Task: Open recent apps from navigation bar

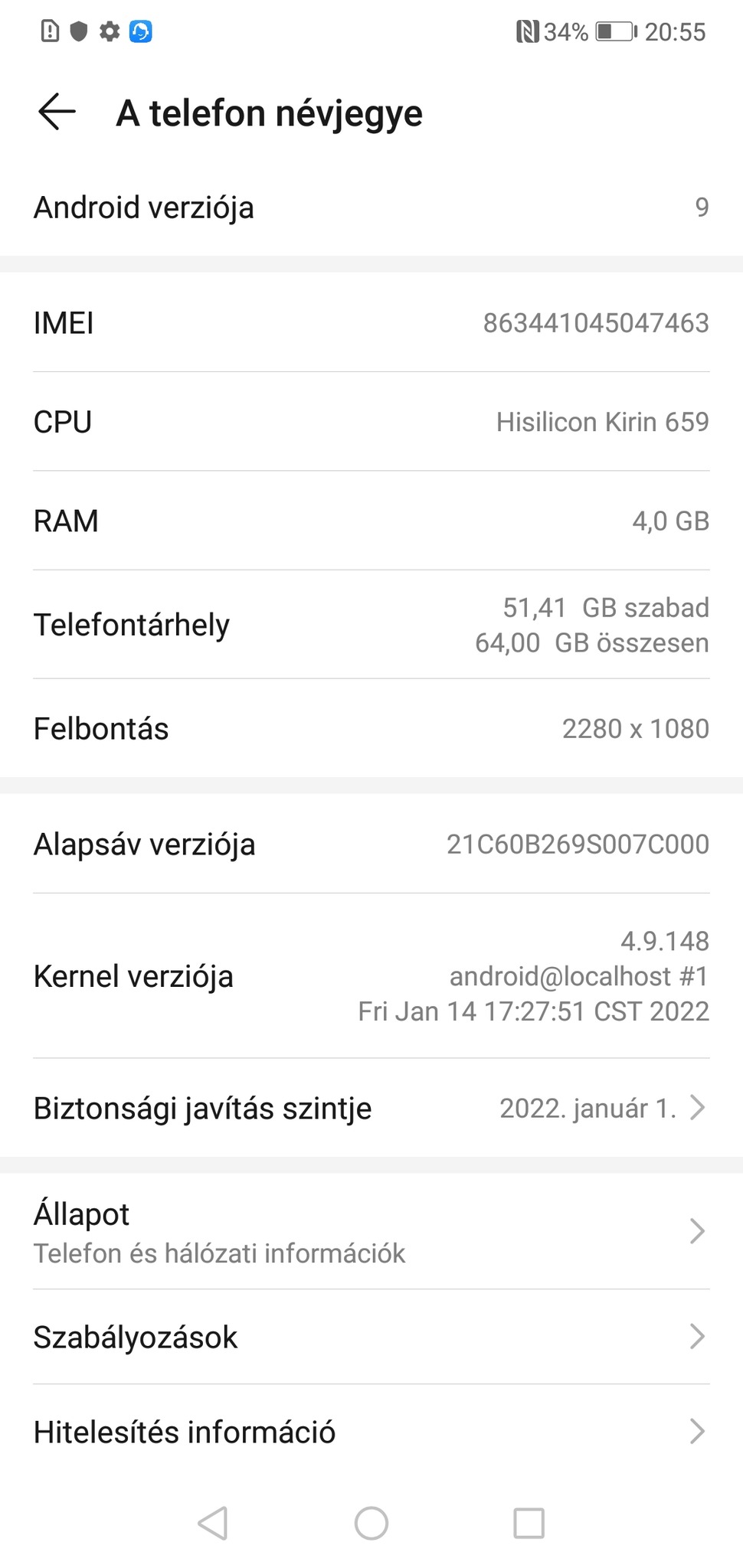Action: 529,1523
